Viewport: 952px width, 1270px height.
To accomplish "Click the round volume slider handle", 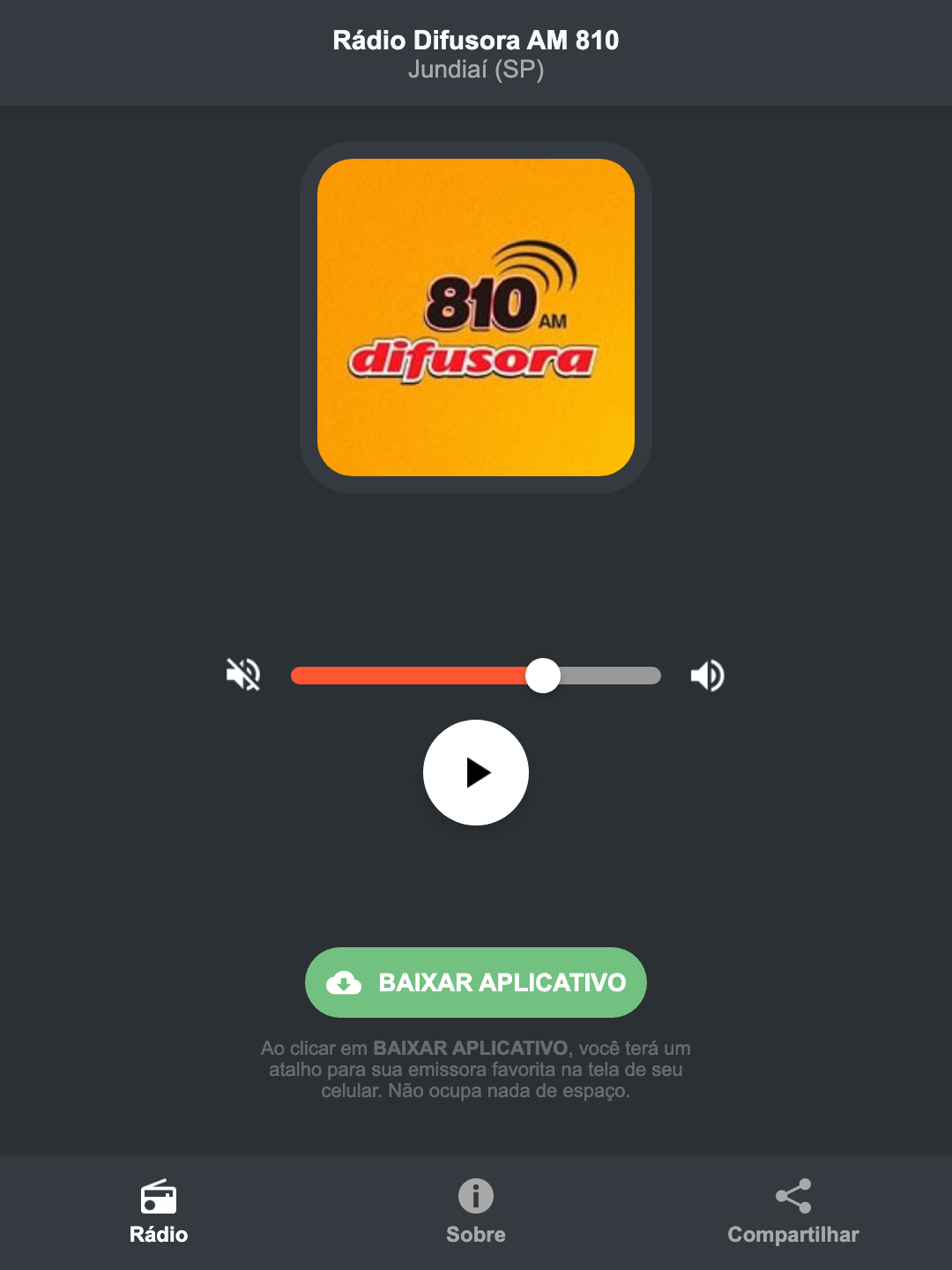I will 543,675.
